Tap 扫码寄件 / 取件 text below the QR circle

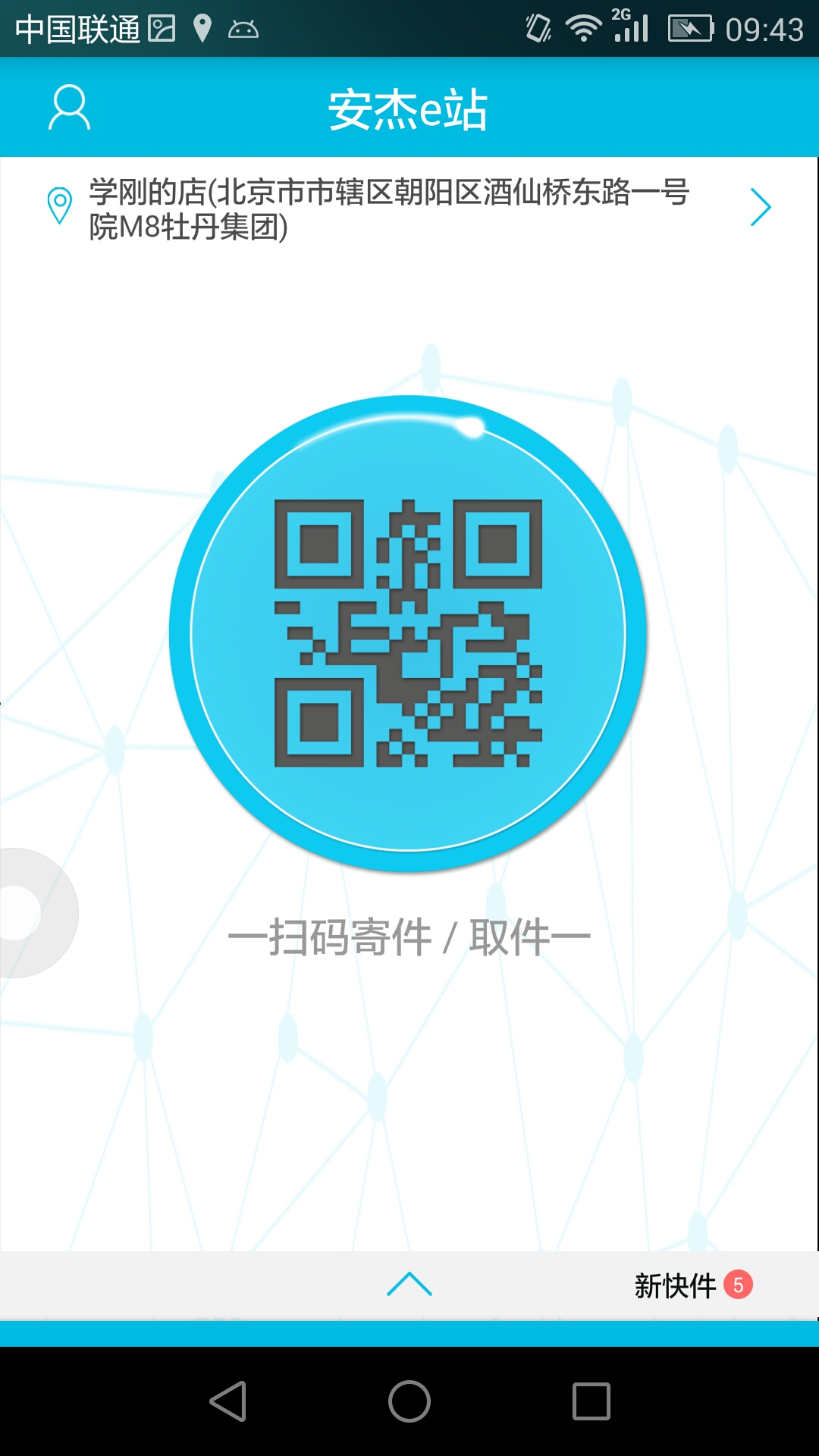click(409, 934)
